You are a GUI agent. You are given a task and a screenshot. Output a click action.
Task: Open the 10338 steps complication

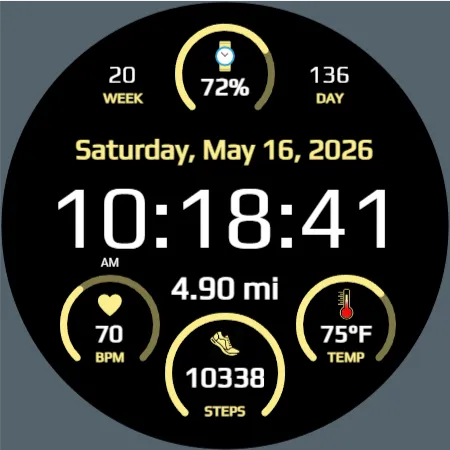[225, 367]
